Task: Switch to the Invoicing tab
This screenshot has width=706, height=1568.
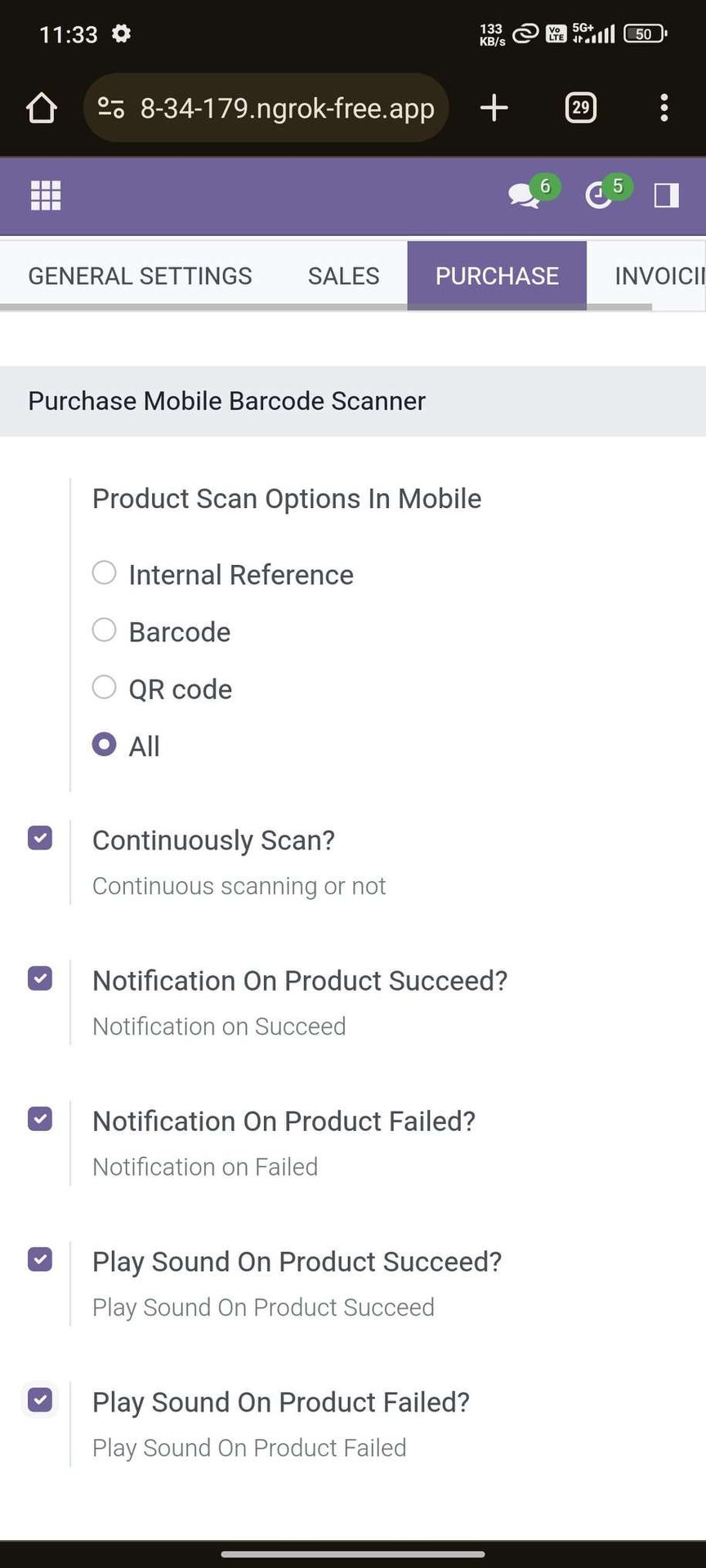Action: (x=659, y=276)
